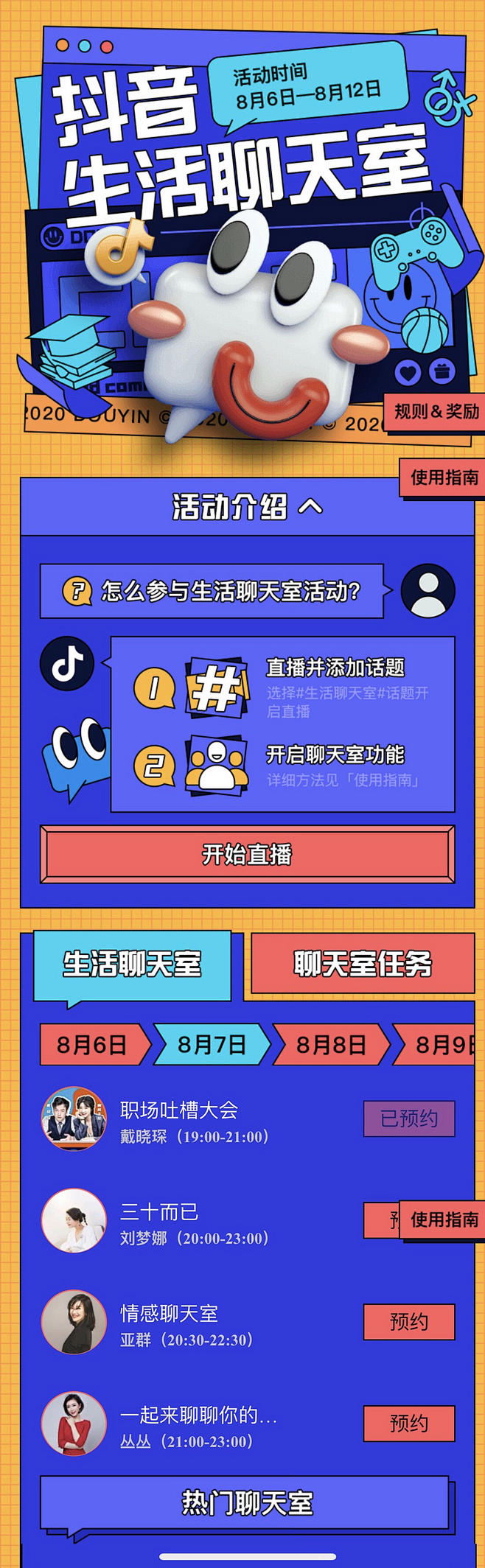Pick the 8月9日 date
This screenshot has height=1568, width=485.
[442, 1044]
